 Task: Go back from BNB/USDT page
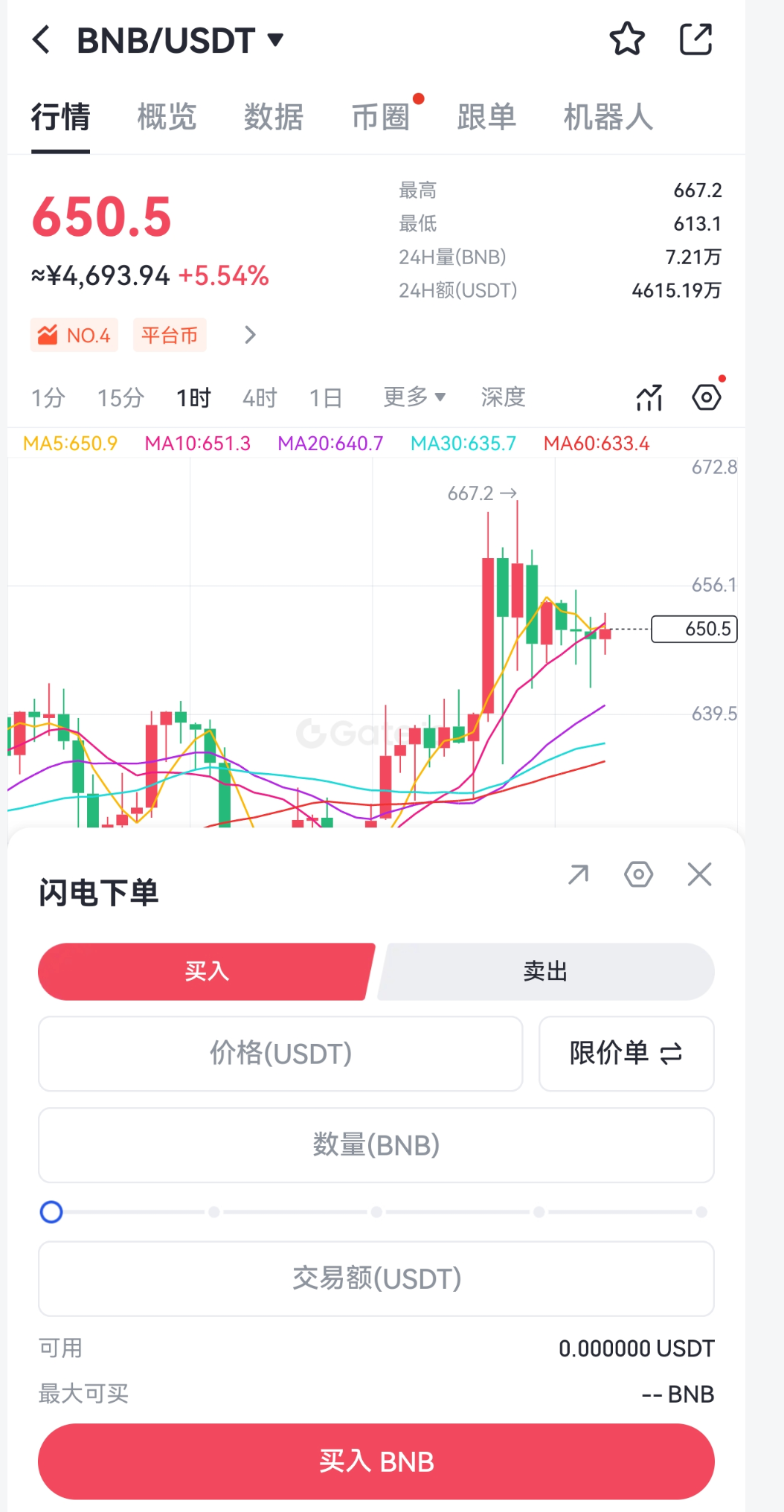coord(42,40)
